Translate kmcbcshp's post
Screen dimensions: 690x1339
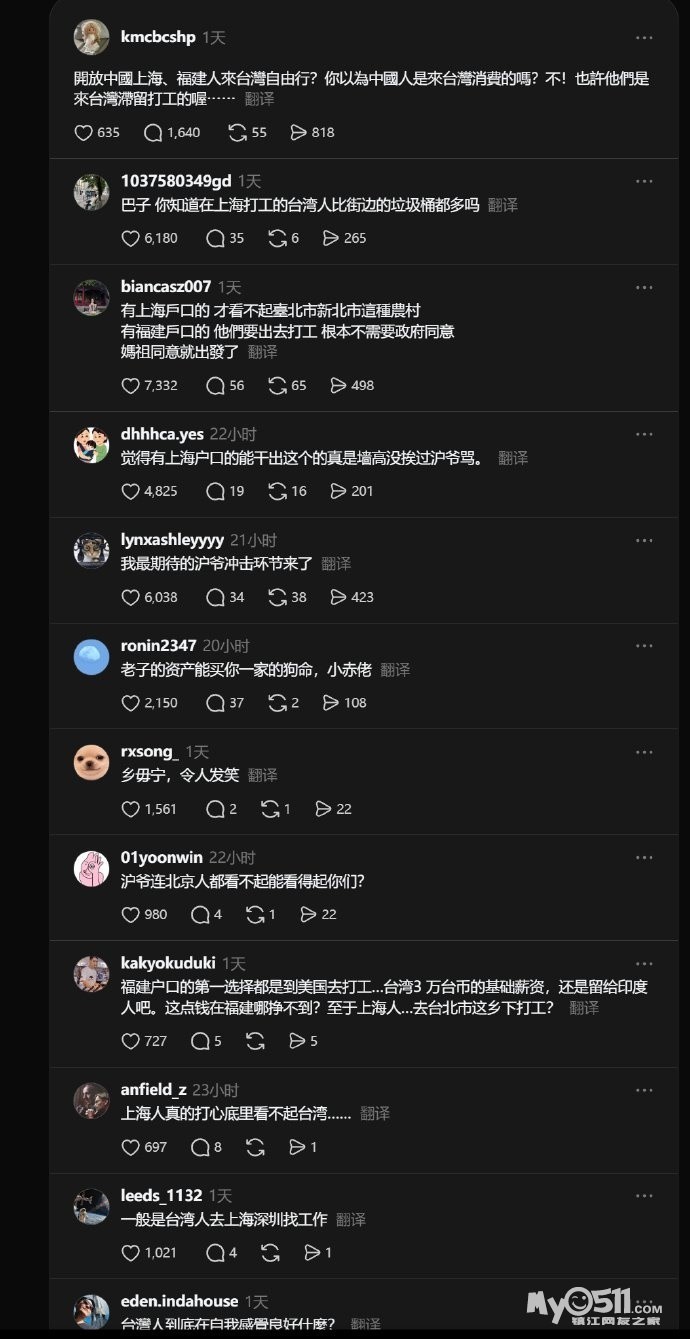(259, 99)
